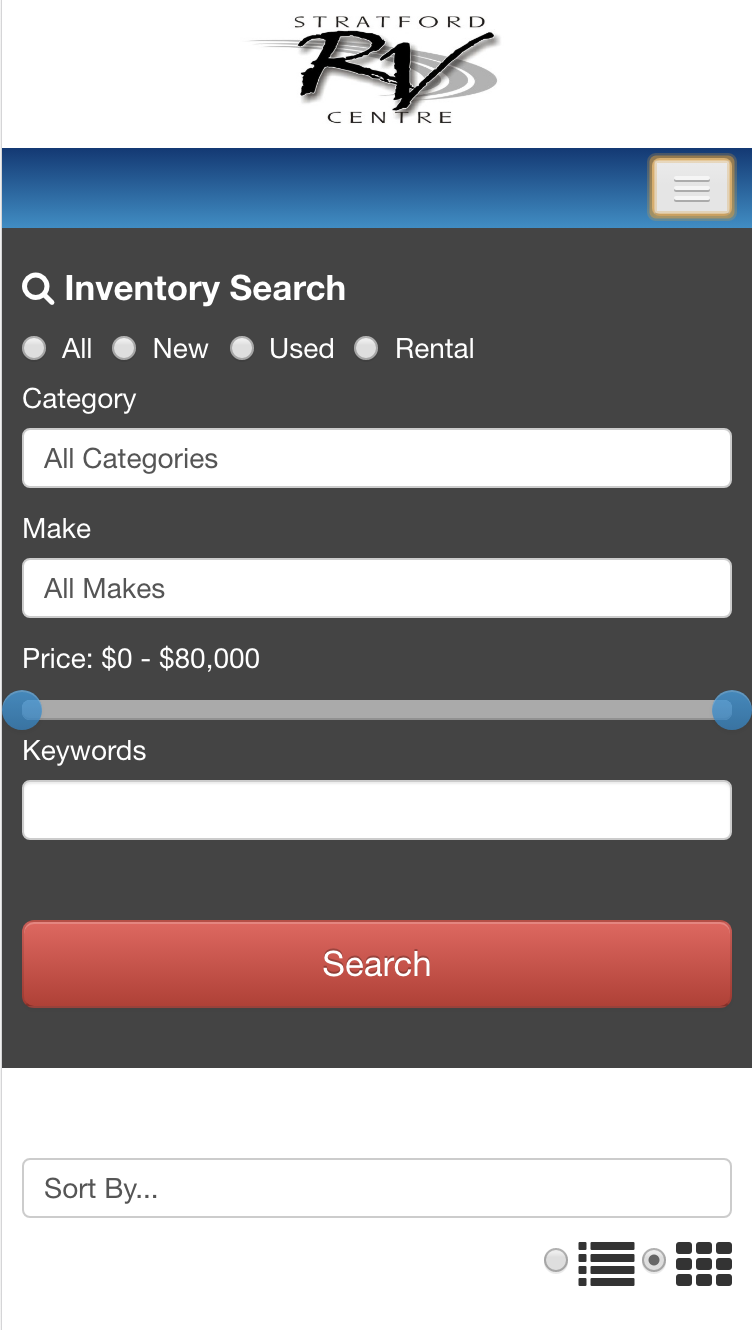Tap the minimum price slider handle

click(22, 710)
